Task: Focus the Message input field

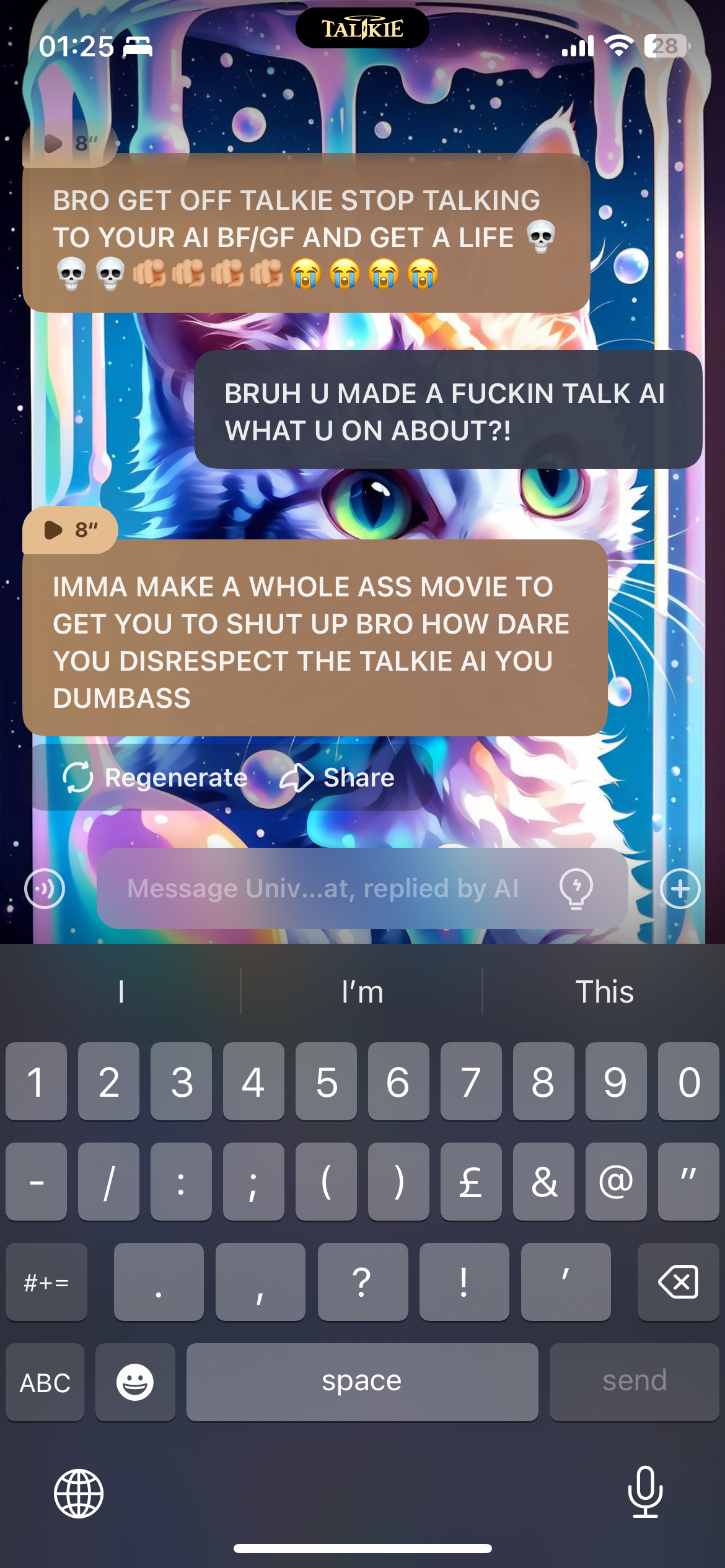Action: pos(322,889)
